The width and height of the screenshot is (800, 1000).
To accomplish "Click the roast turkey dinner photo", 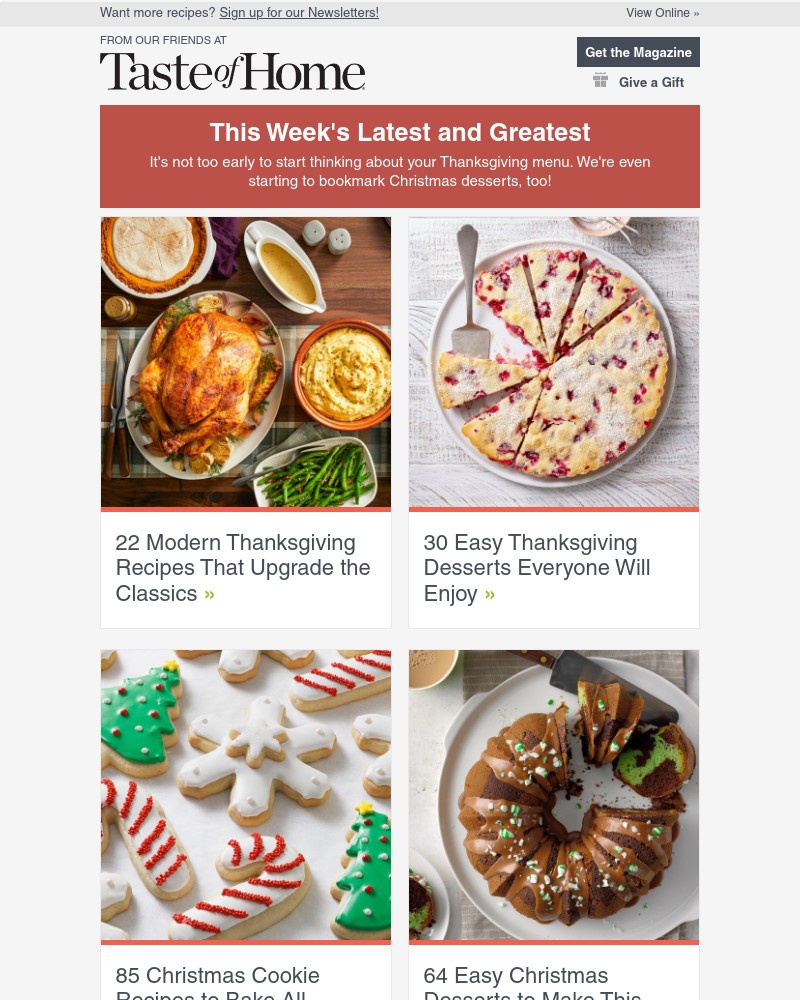I will click(x=245, y=362).
